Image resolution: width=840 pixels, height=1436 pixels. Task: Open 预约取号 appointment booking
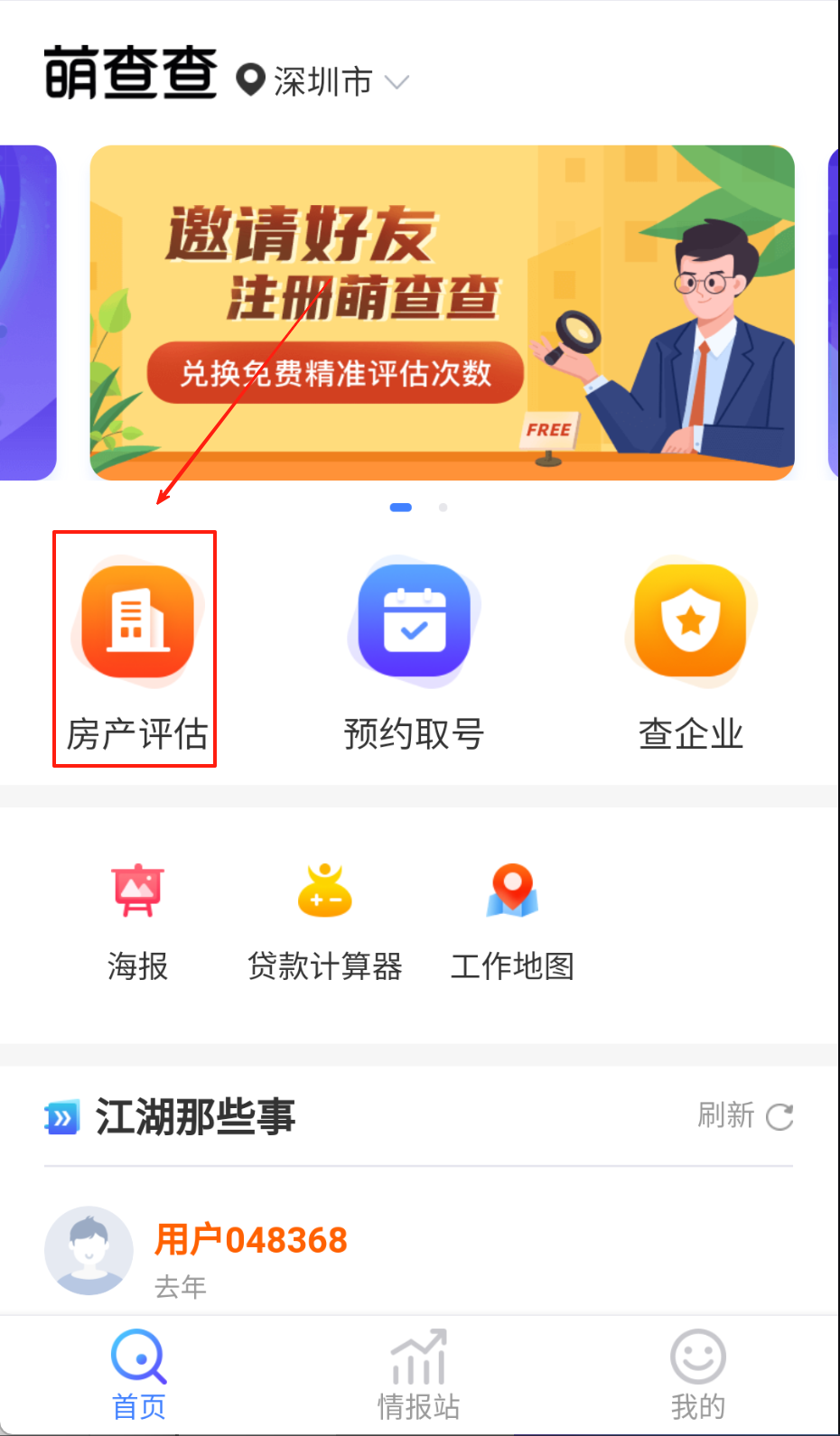415,648
